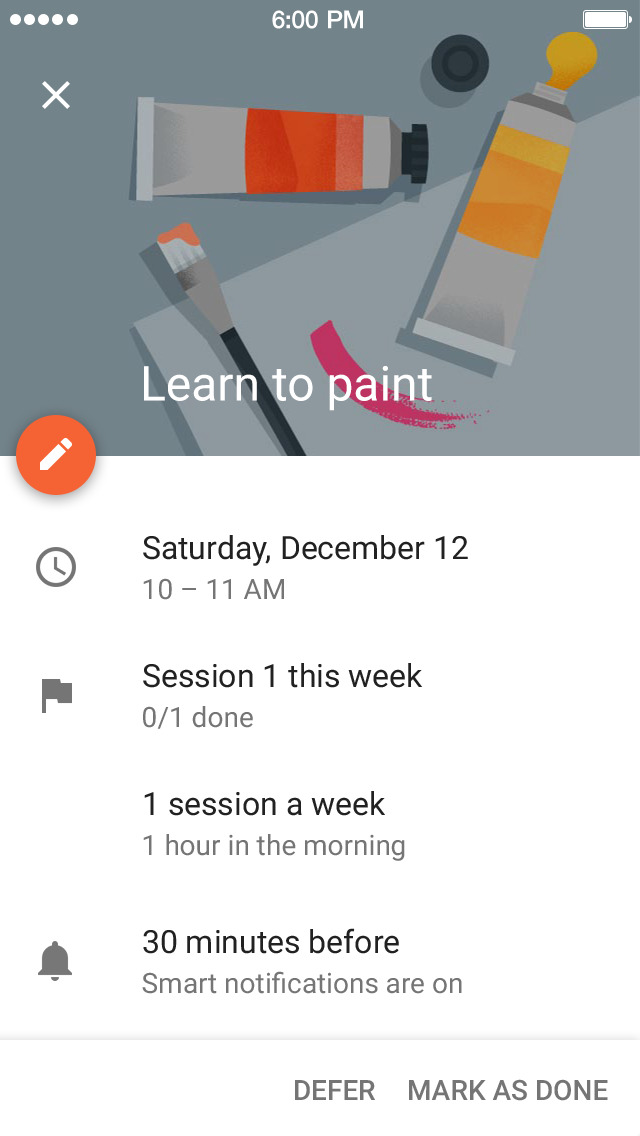Close the Learn to paint goal details
Screen dimensions: 640x1136
coord(56,95)
